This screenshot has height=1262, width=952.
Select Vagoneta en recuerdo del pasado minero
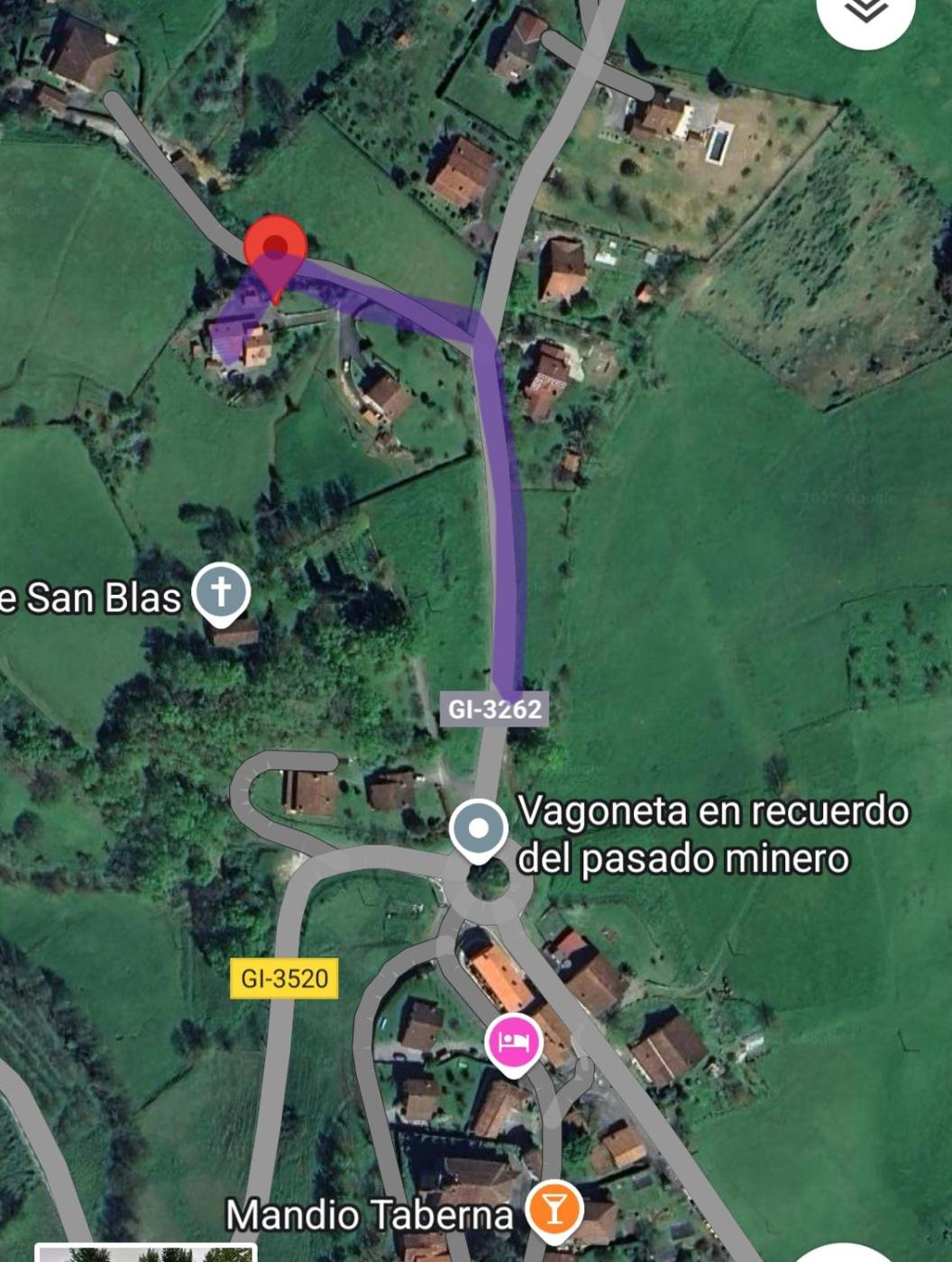coord(479,828)
